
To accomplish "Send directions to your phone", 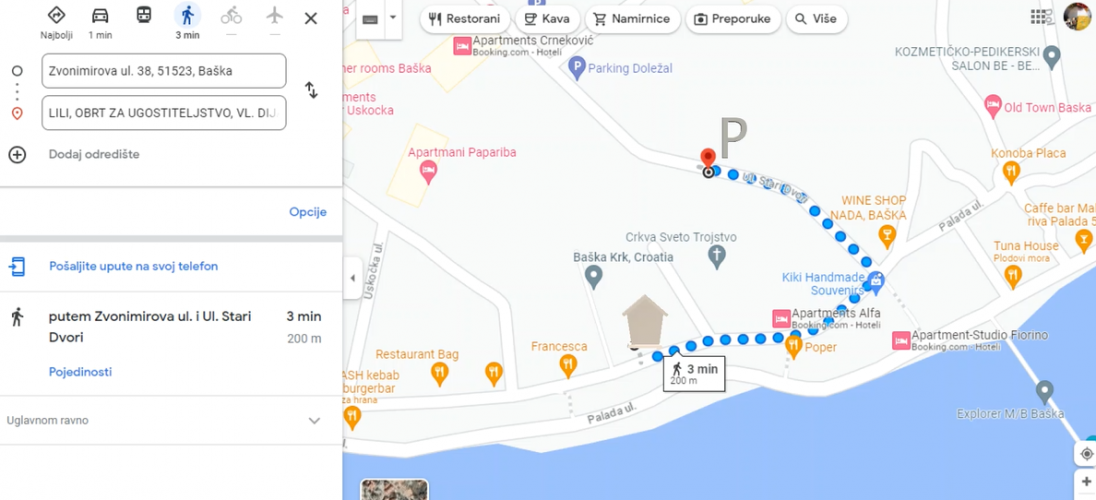I will [133, 266].
